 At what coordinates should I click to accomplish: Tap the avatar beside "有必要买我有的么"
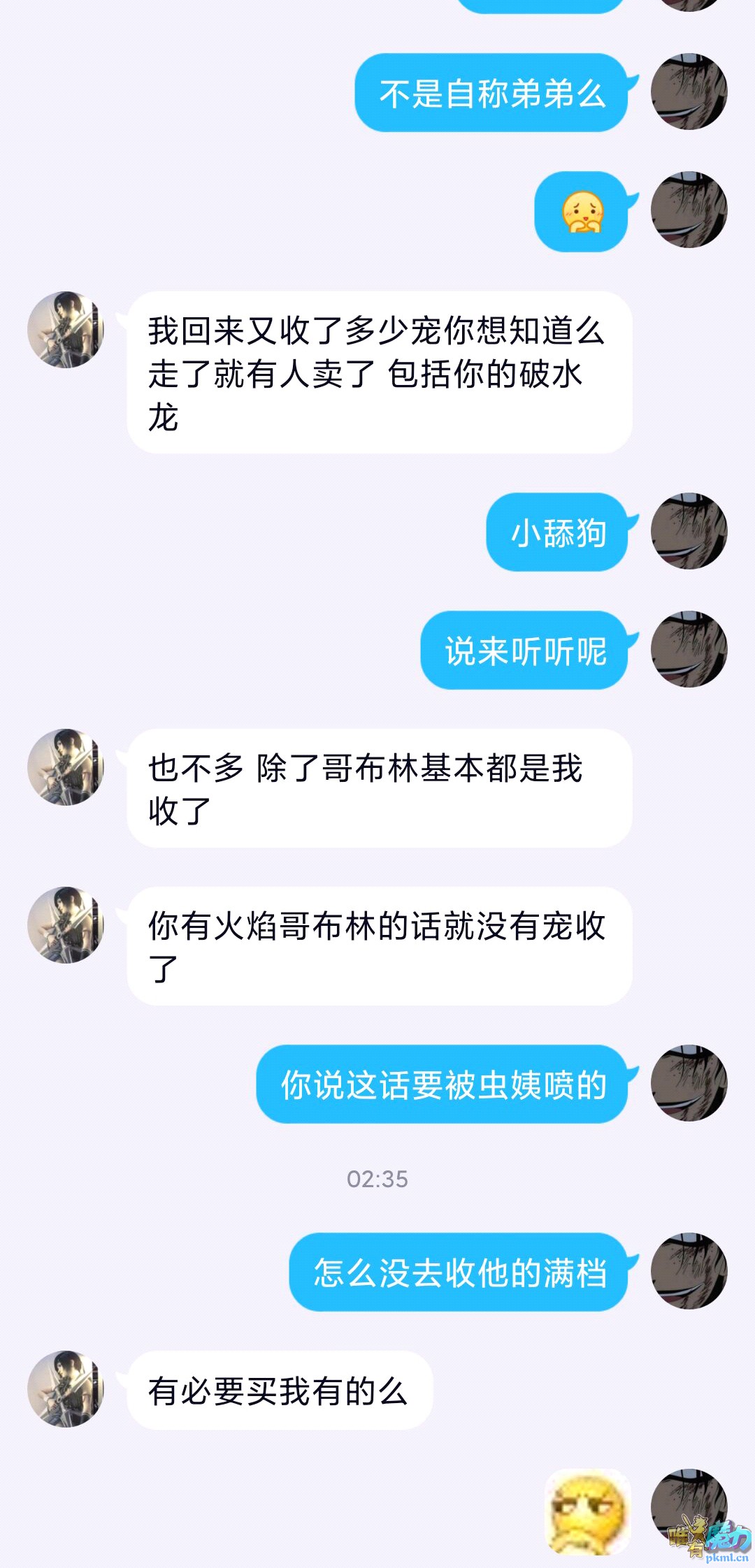coord(66,1389)
